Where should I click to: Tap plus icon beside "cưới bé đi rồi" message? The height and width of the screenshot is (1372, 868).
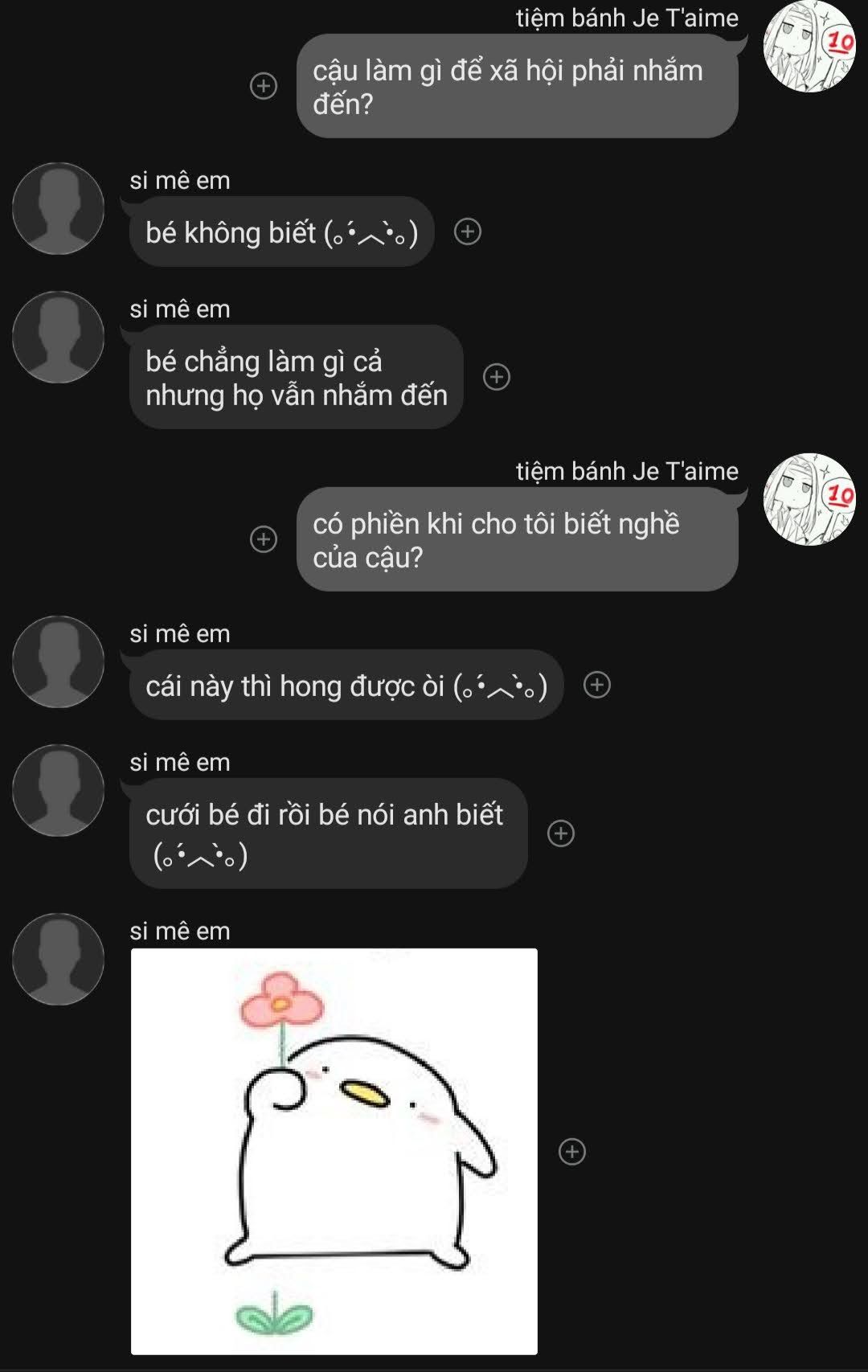(x=561, y=833)
